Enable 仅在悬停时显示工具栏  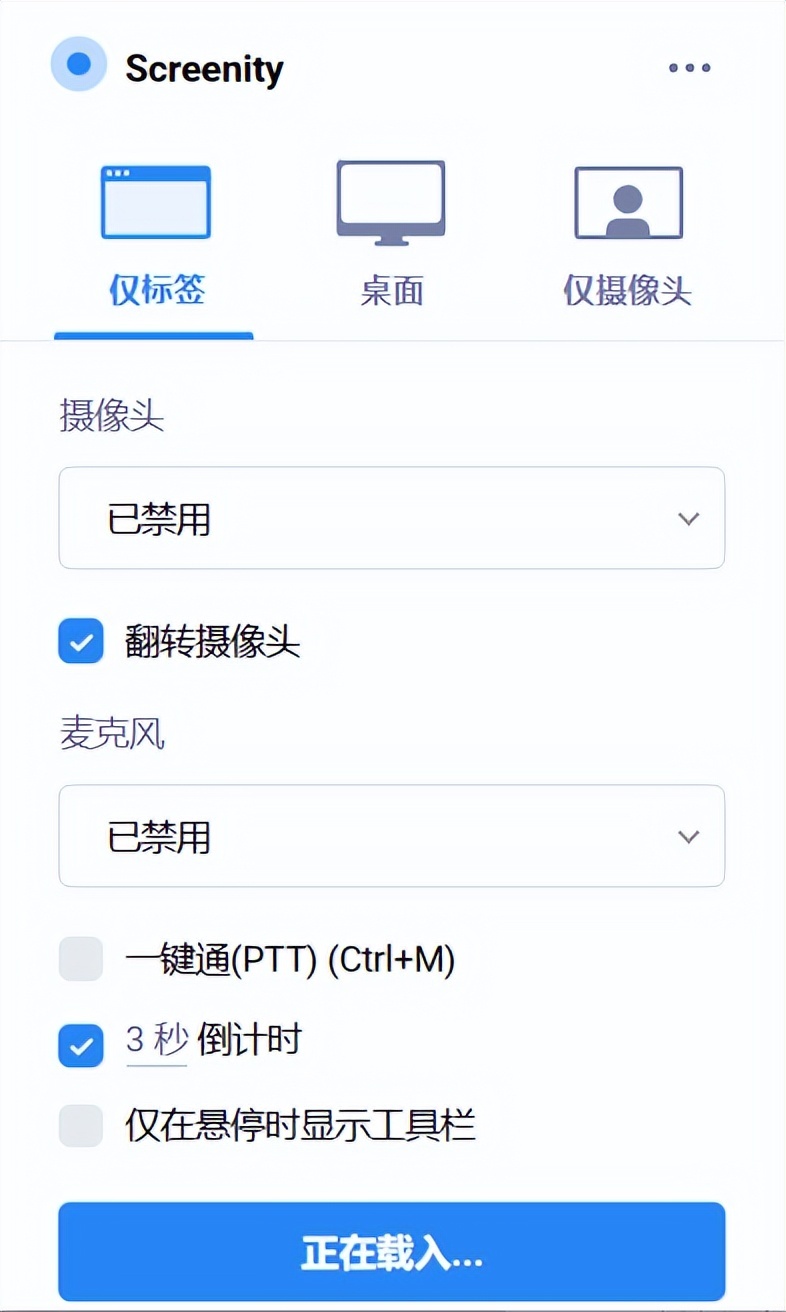point(80,1126)
